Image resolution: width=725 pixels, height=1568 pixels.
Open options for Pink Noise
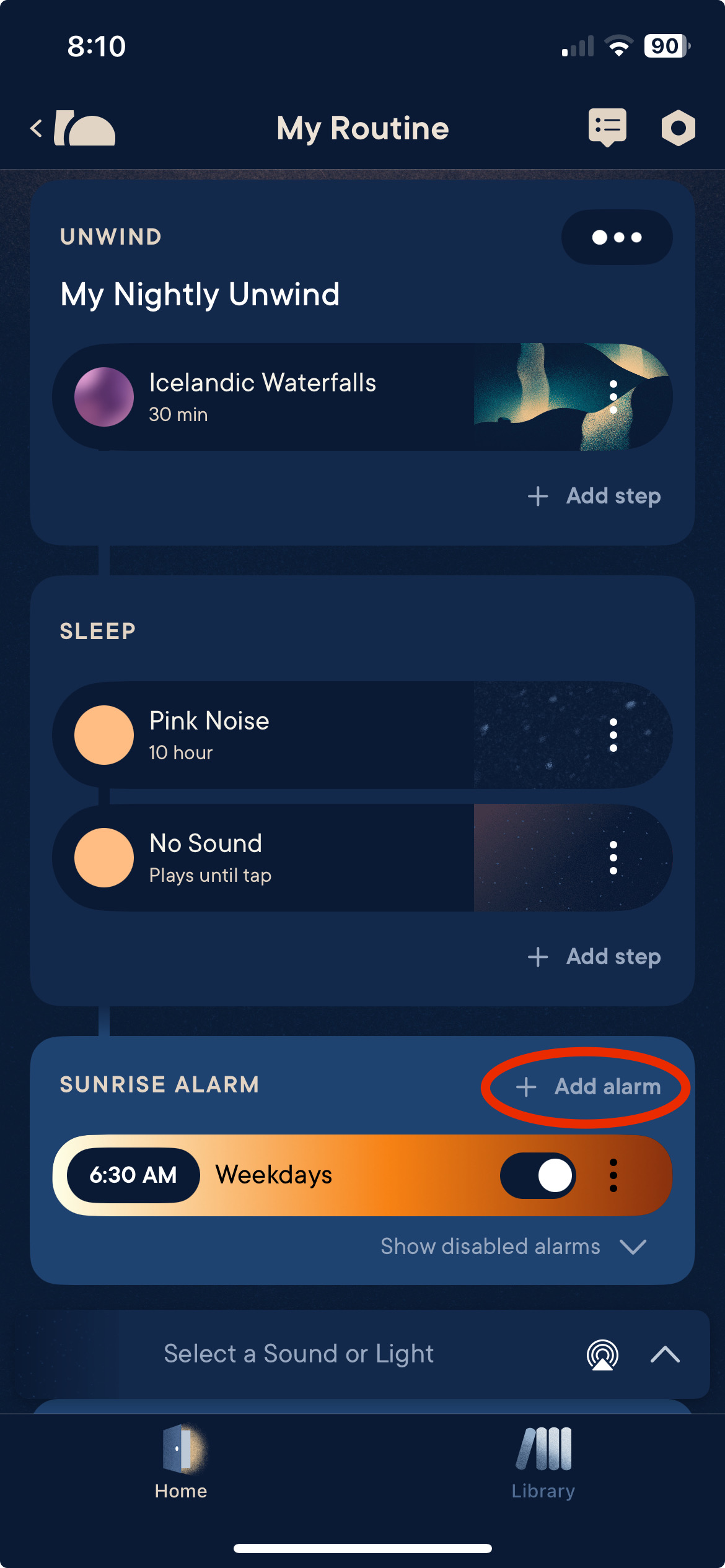[613, 735]
